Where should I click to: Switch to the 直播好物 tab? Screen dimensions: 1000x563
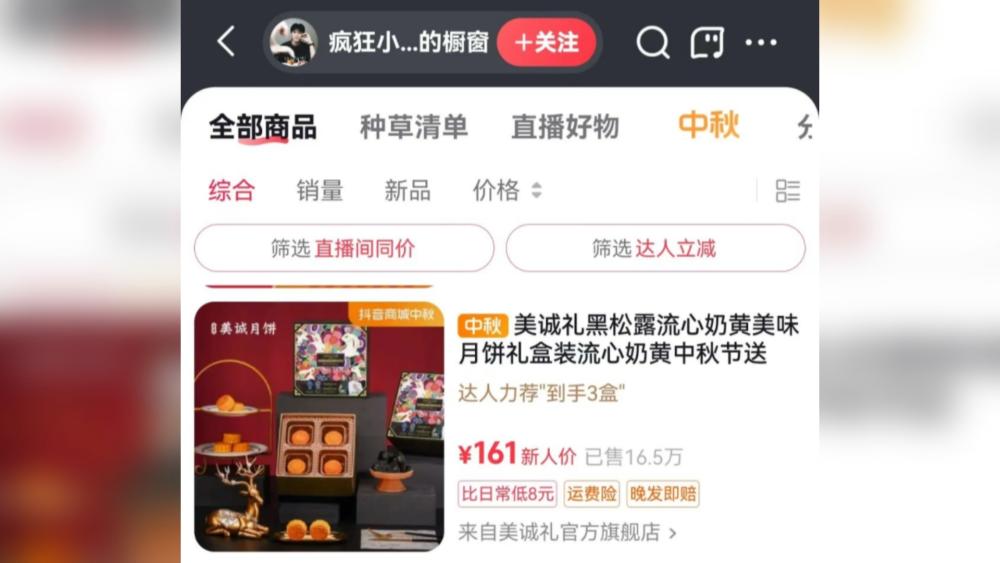click(x=565, y=127)
